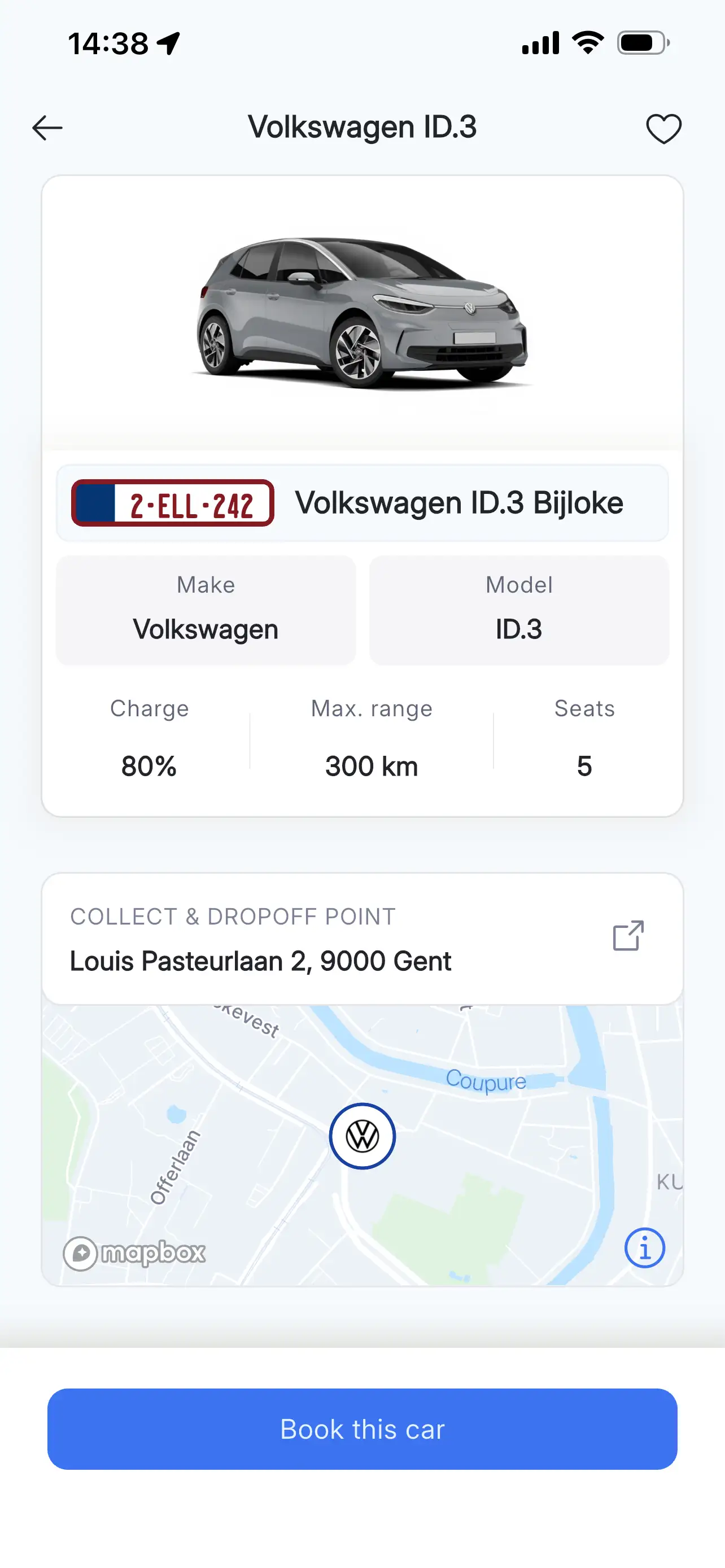Book this car
This screenshot has width=725, height=1568.
tap(362, 1429)
